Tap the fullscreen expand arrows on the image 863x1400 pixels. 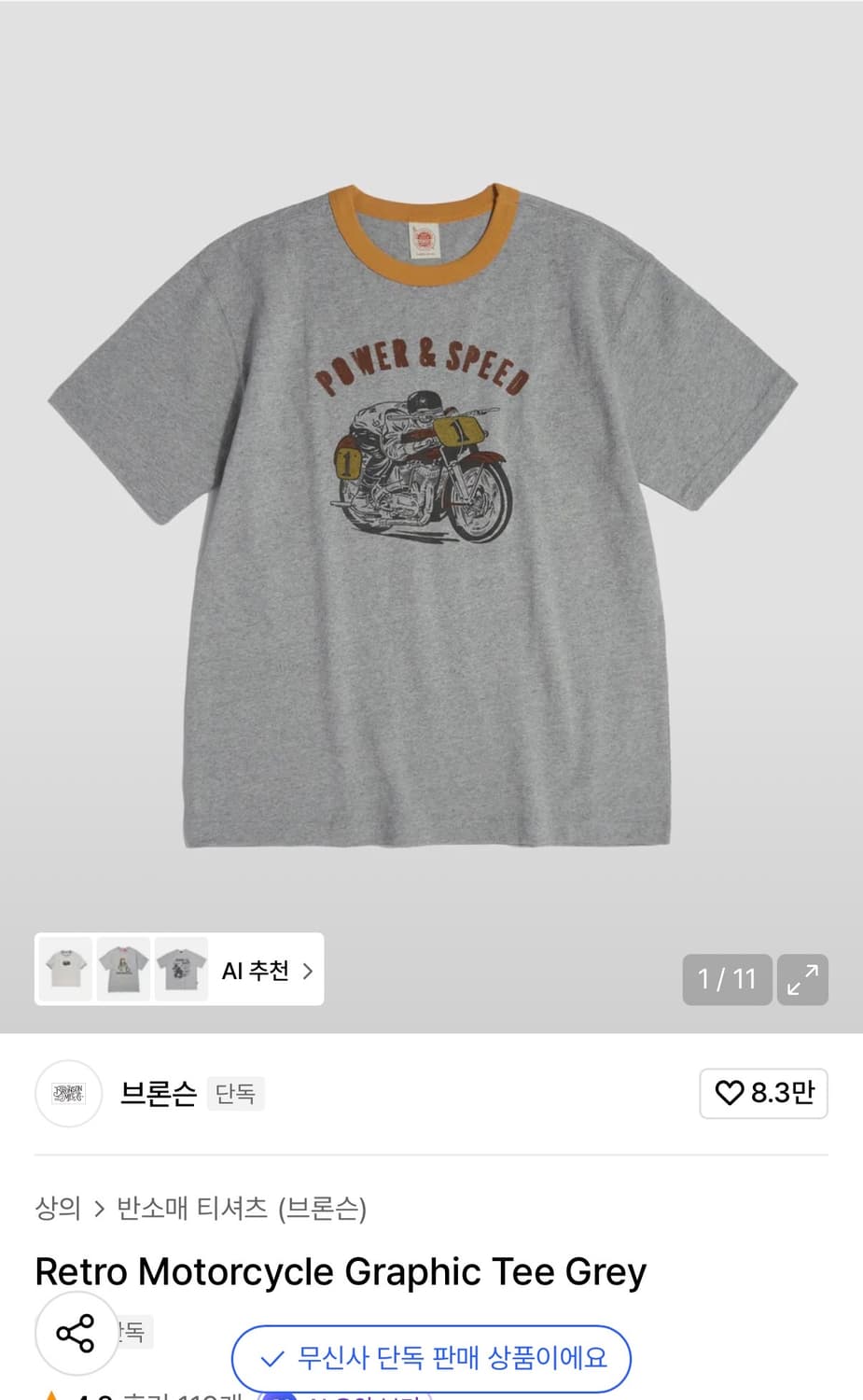[x=802, y=980]
